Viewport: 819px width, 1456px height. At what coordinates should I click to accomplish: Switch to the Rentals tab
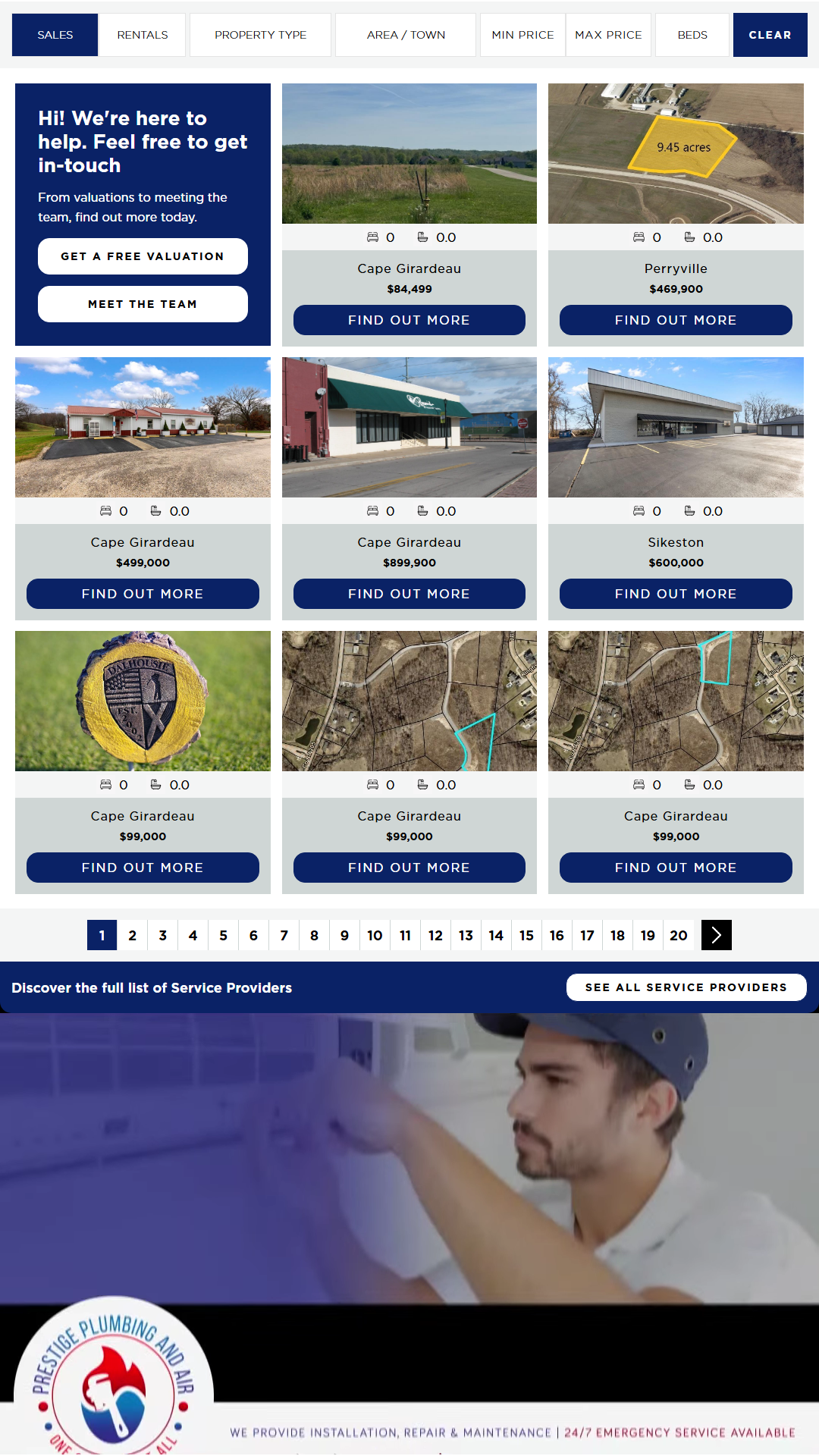coord(142,35)
